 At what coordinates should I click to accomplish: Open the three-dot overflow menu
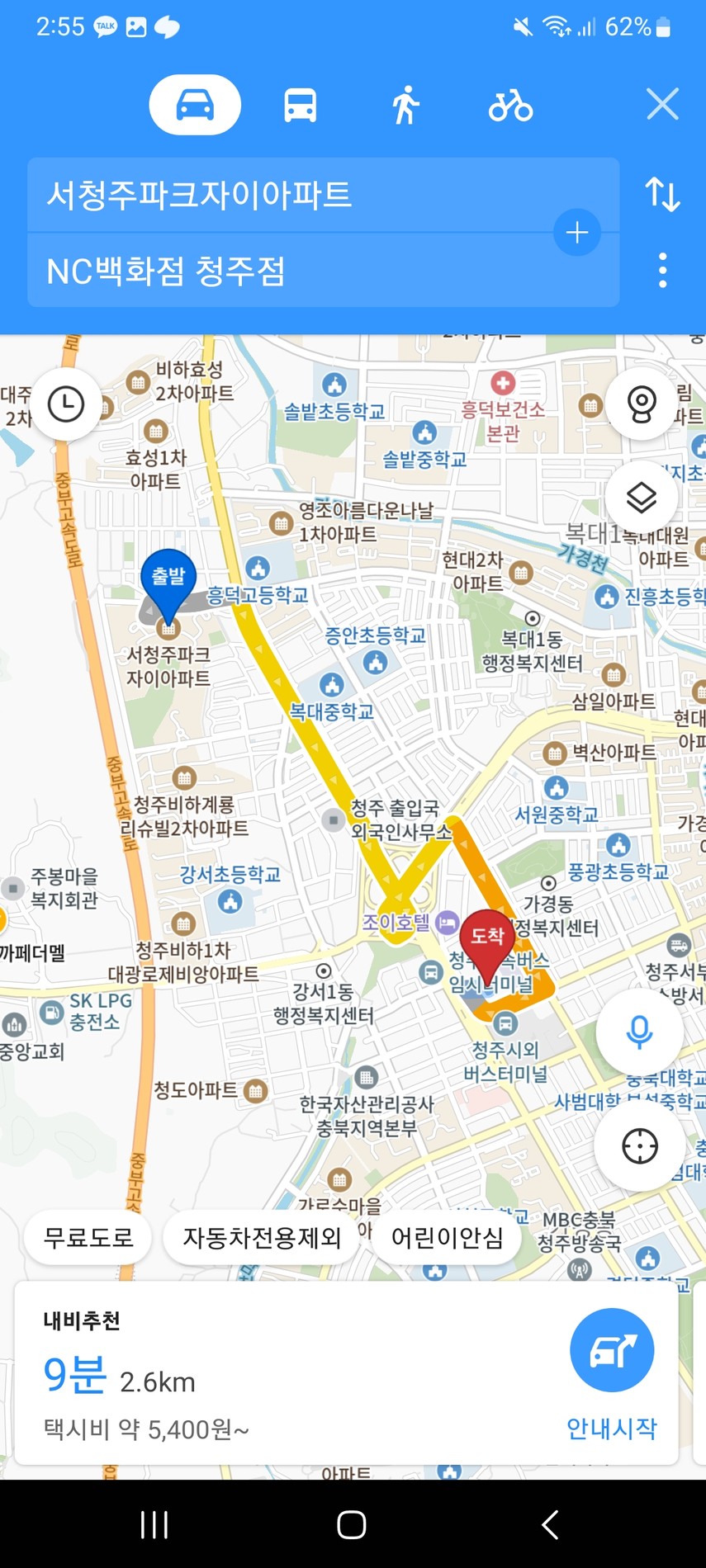click(x=662, y=271)
